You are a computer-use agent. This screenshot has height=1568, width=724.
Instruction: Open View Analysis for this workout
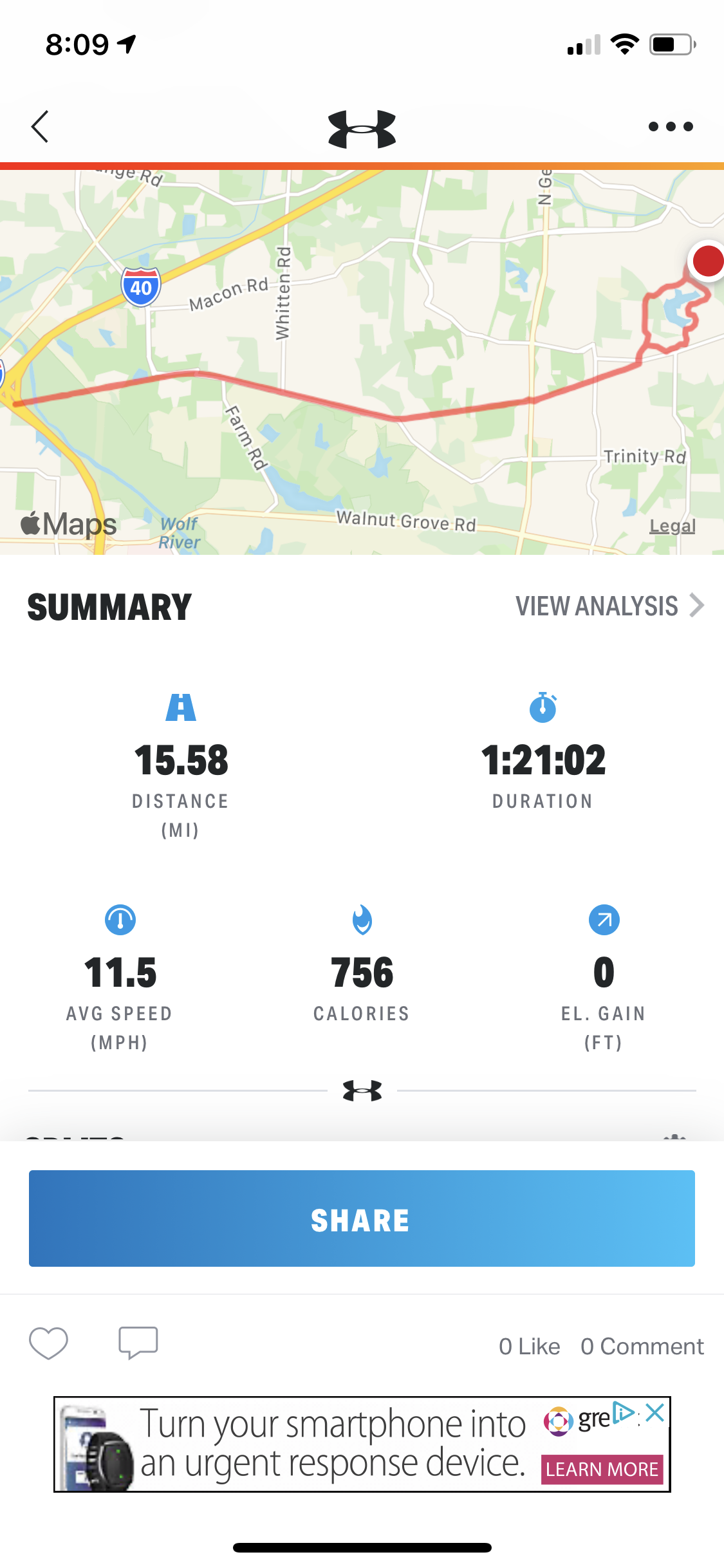(609, 606)
